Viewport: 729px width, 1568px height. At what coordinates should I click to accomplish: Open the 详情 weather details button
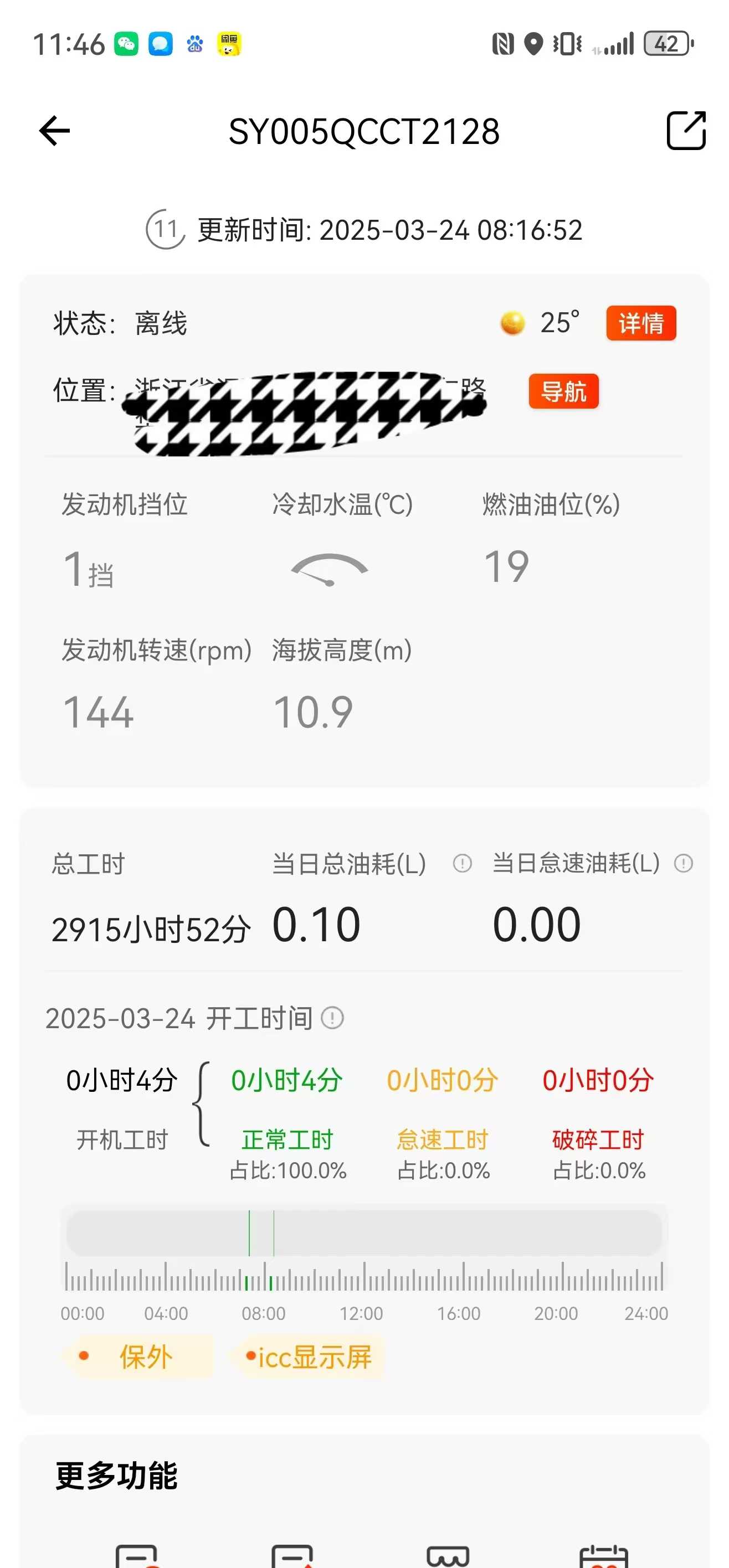(x=641, y=323)
